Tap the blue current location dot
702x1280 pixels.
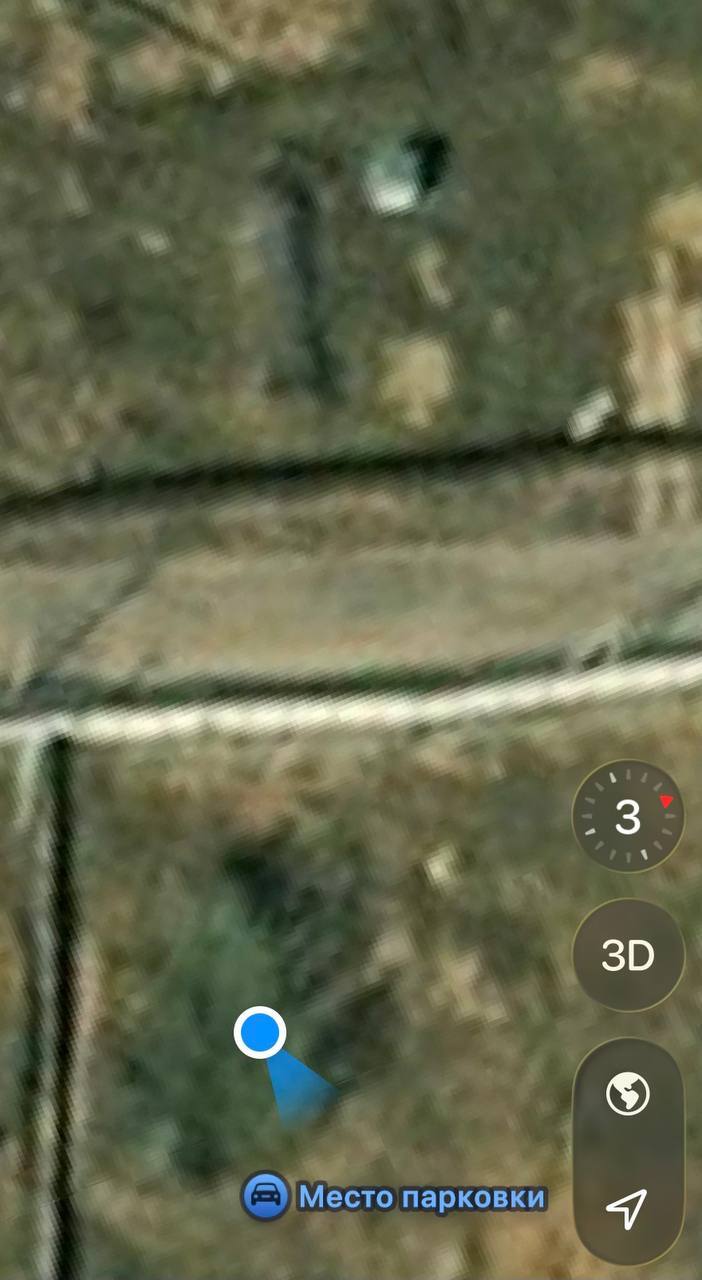[x=260, y=1032]
